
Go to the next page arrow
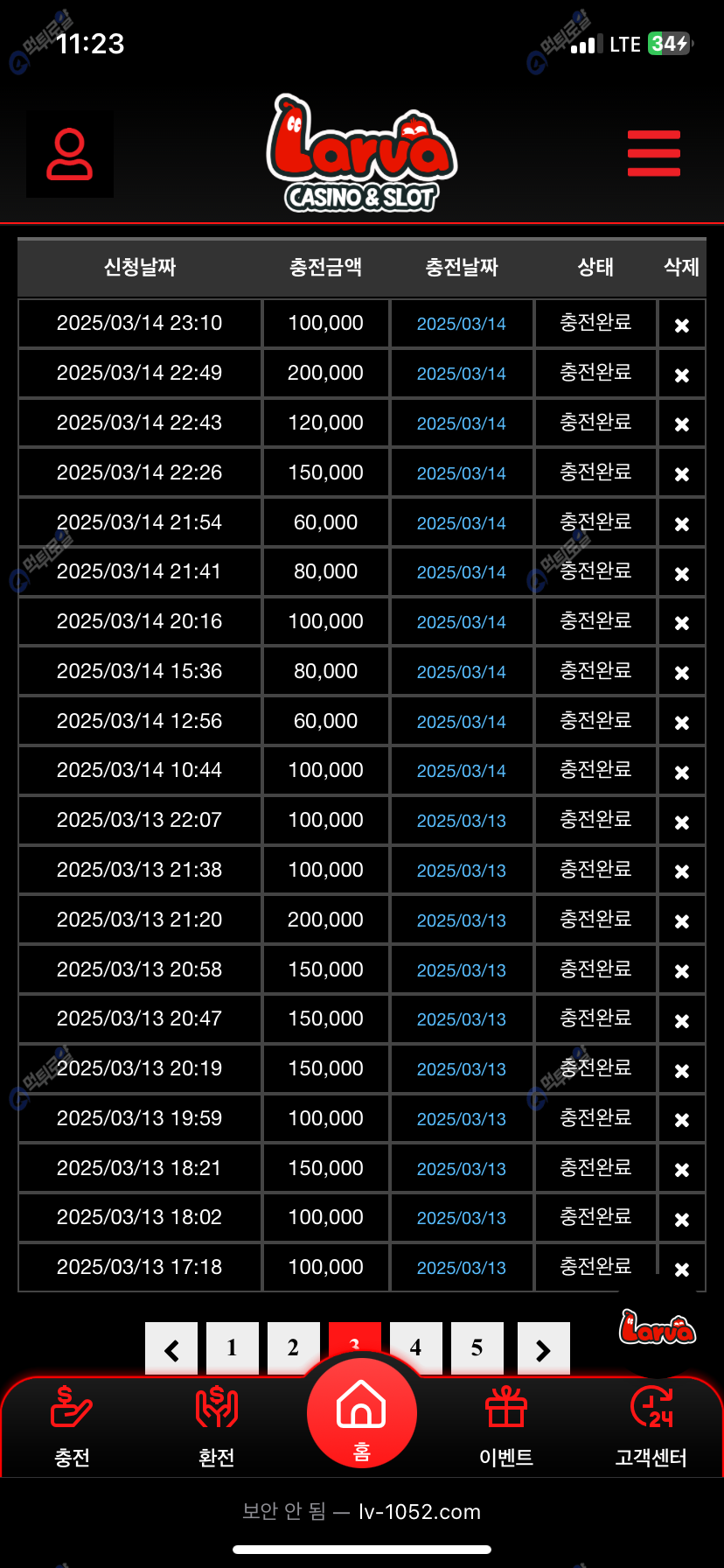[x=543, y=1349]
